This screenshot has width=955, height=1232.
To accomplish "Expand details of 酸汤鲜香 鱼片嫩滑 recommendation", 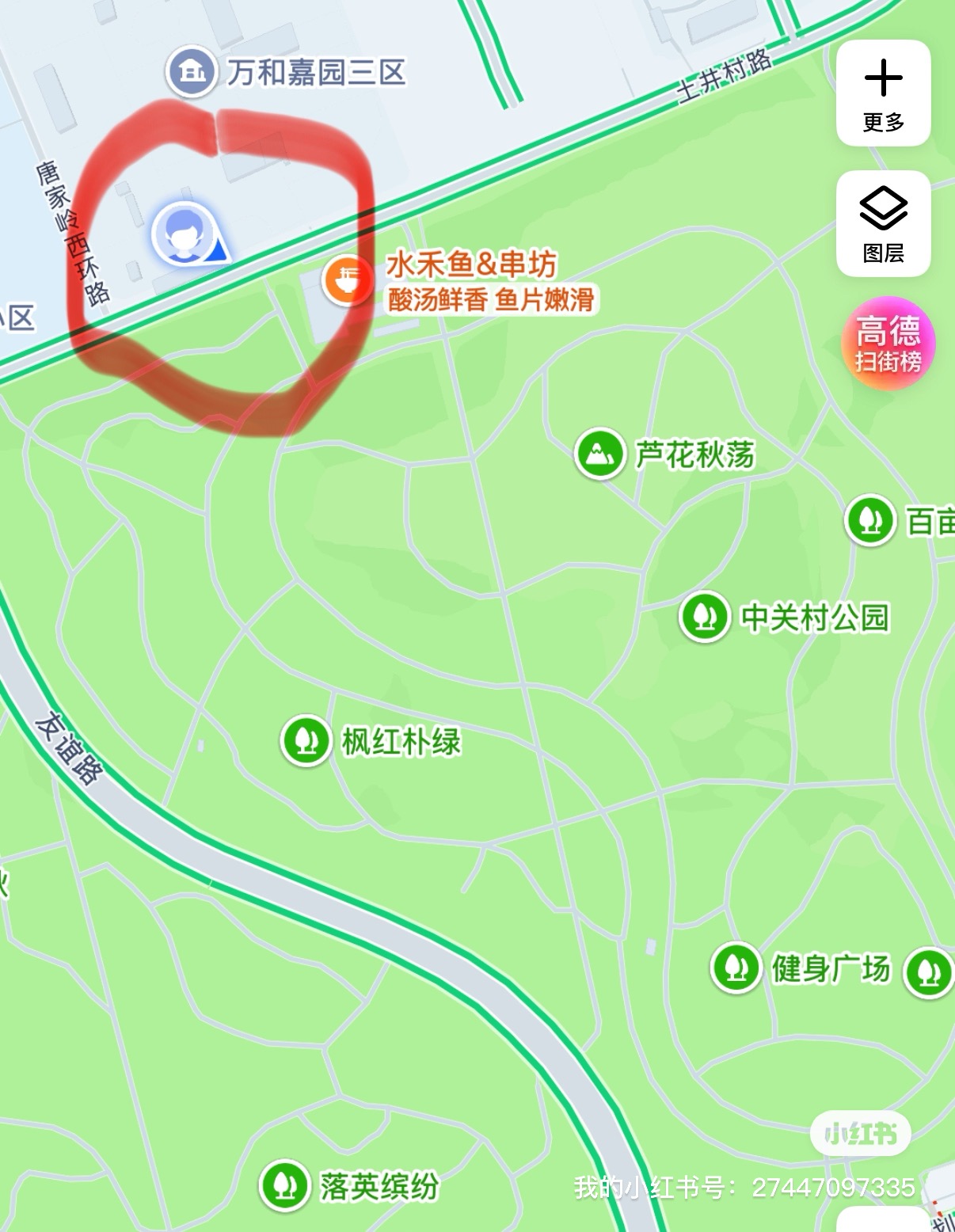I will (x=492, y=300).
